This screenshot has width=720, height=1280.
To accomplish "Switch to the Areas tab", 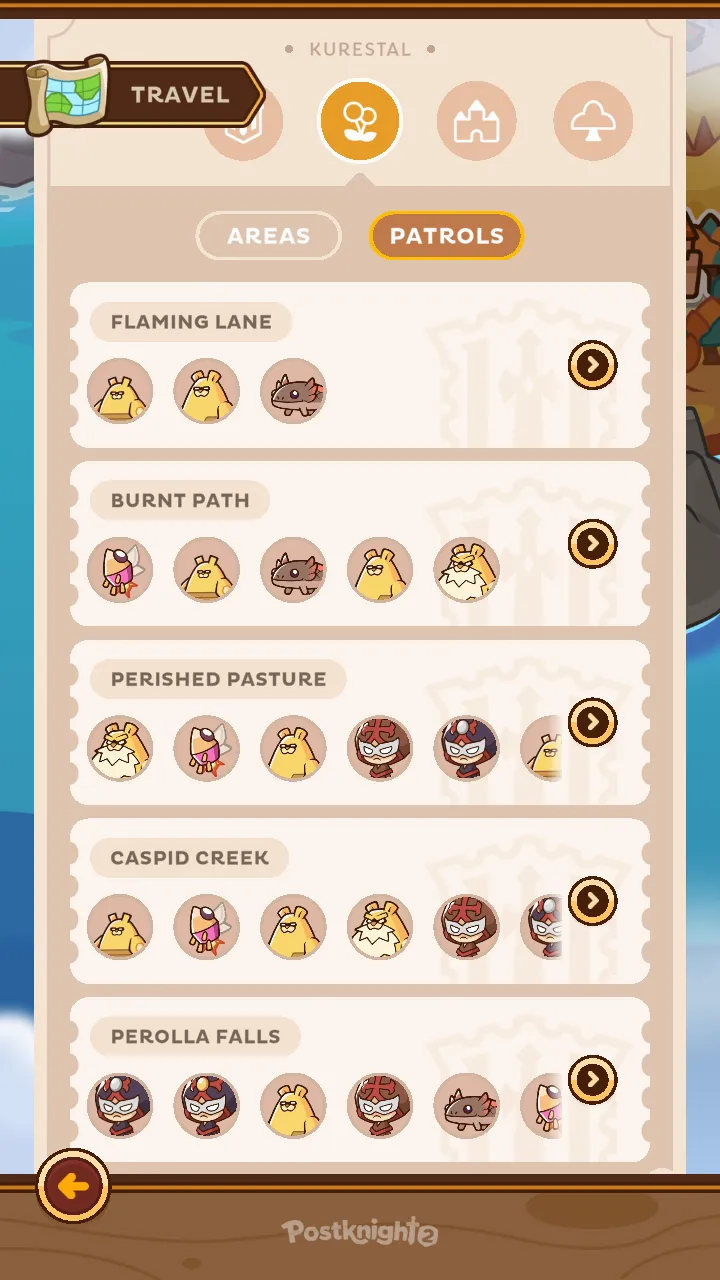I will pyautogui.click(x=268, y=236).
